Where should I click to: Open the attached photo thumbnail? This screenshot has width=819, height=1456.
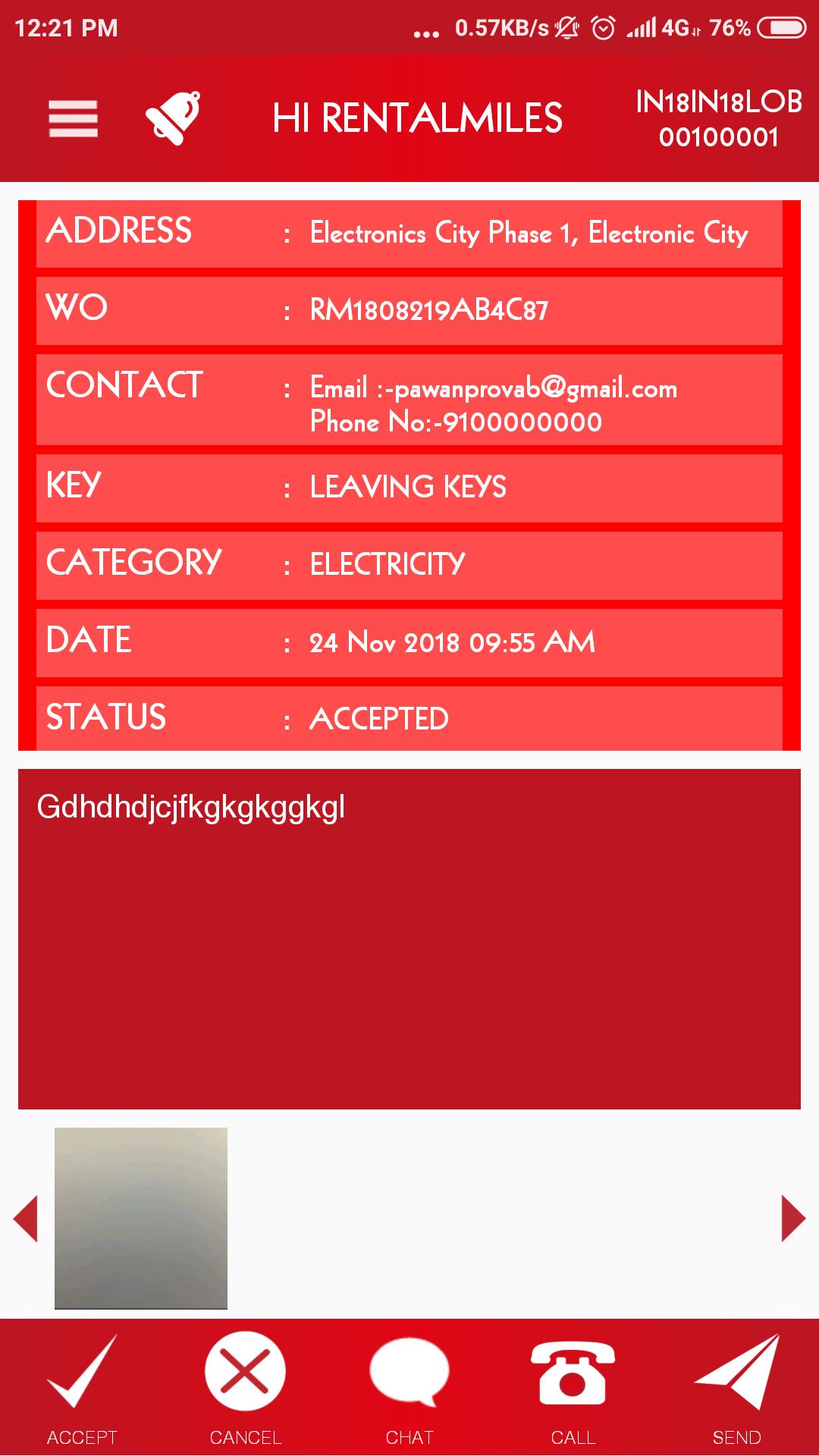click(141, 1218)
